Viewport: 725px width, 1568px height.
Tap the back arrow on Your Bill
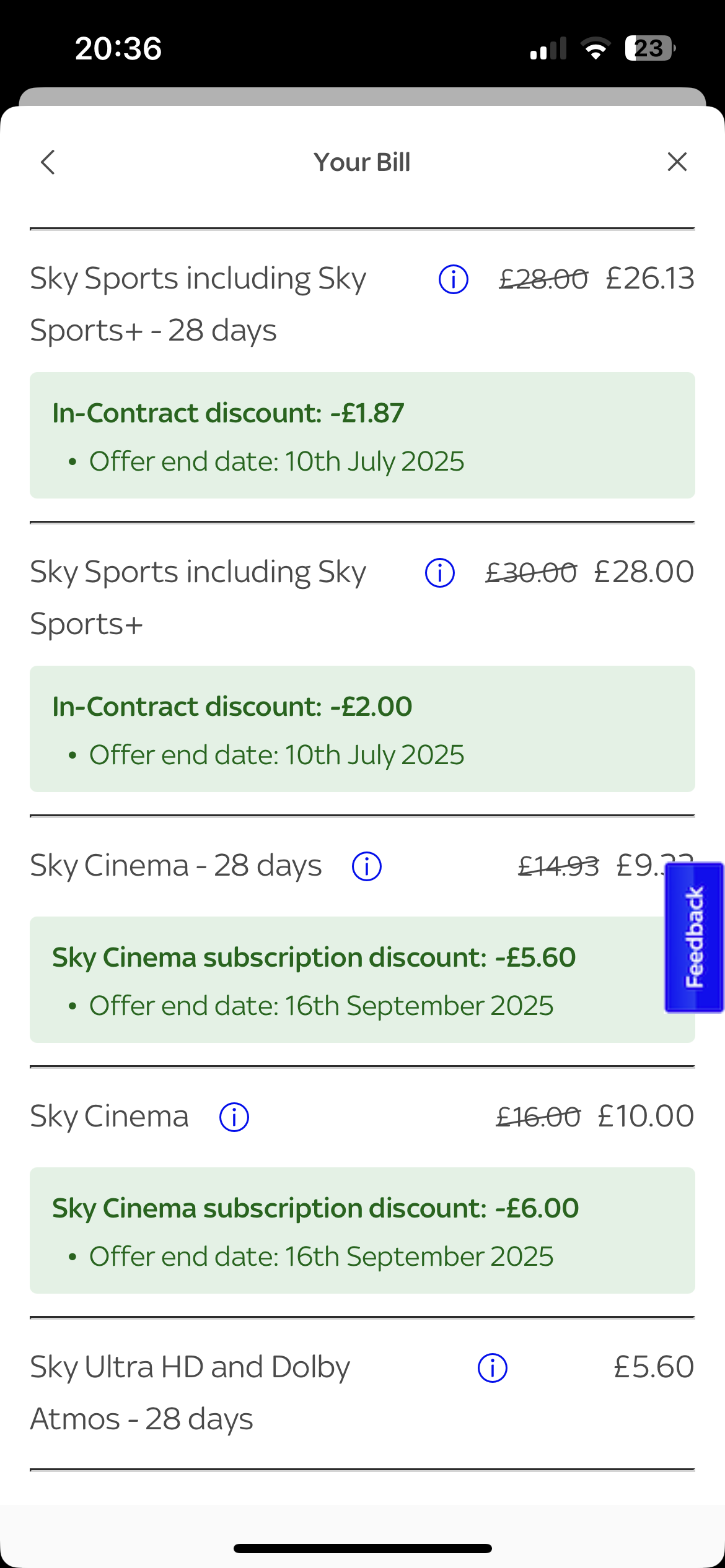tap(48, 162)
